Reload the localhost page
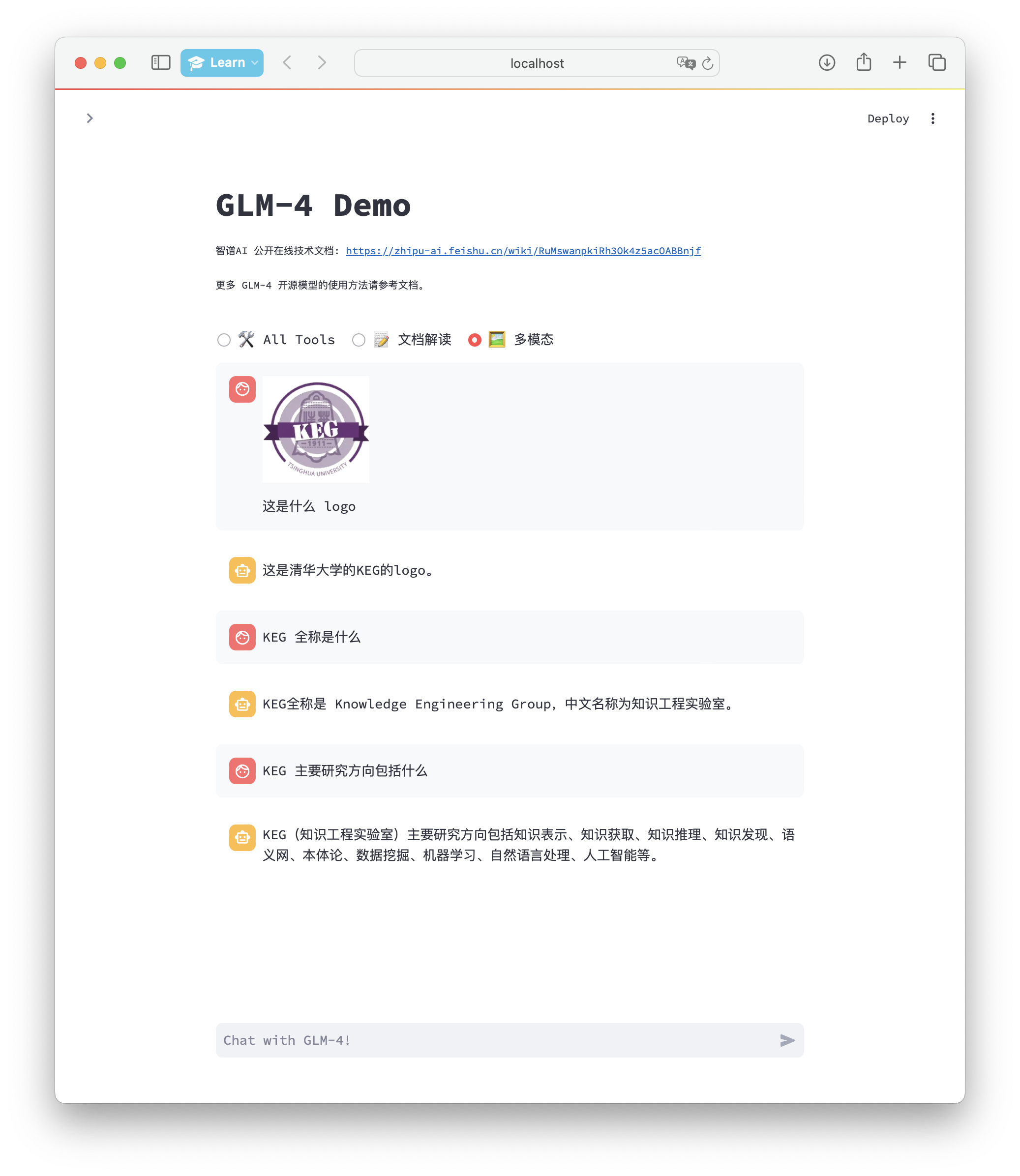The width and height of the screenshot is (1020, 1176). [x=708, y=63]
